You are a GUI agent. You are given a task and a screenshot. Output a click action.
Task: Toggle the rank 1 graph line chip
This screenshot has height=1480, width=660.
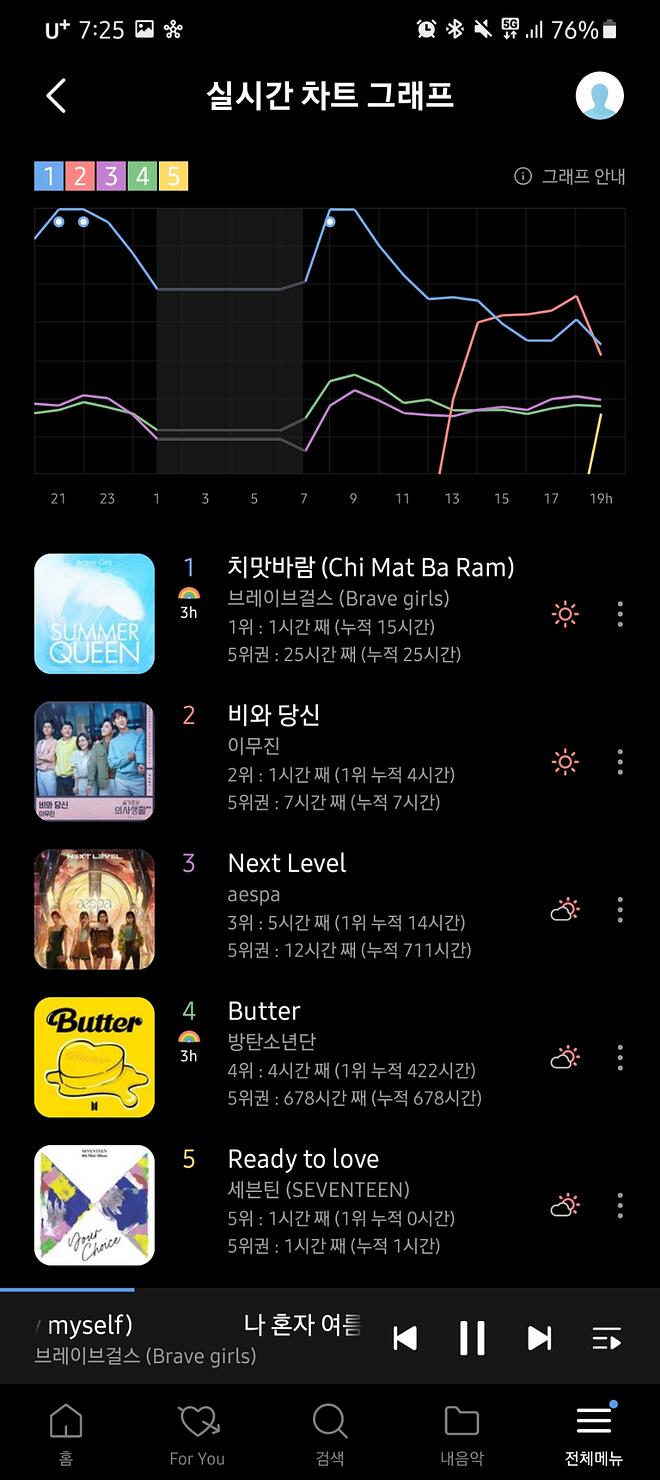click(x=49, y=176)
